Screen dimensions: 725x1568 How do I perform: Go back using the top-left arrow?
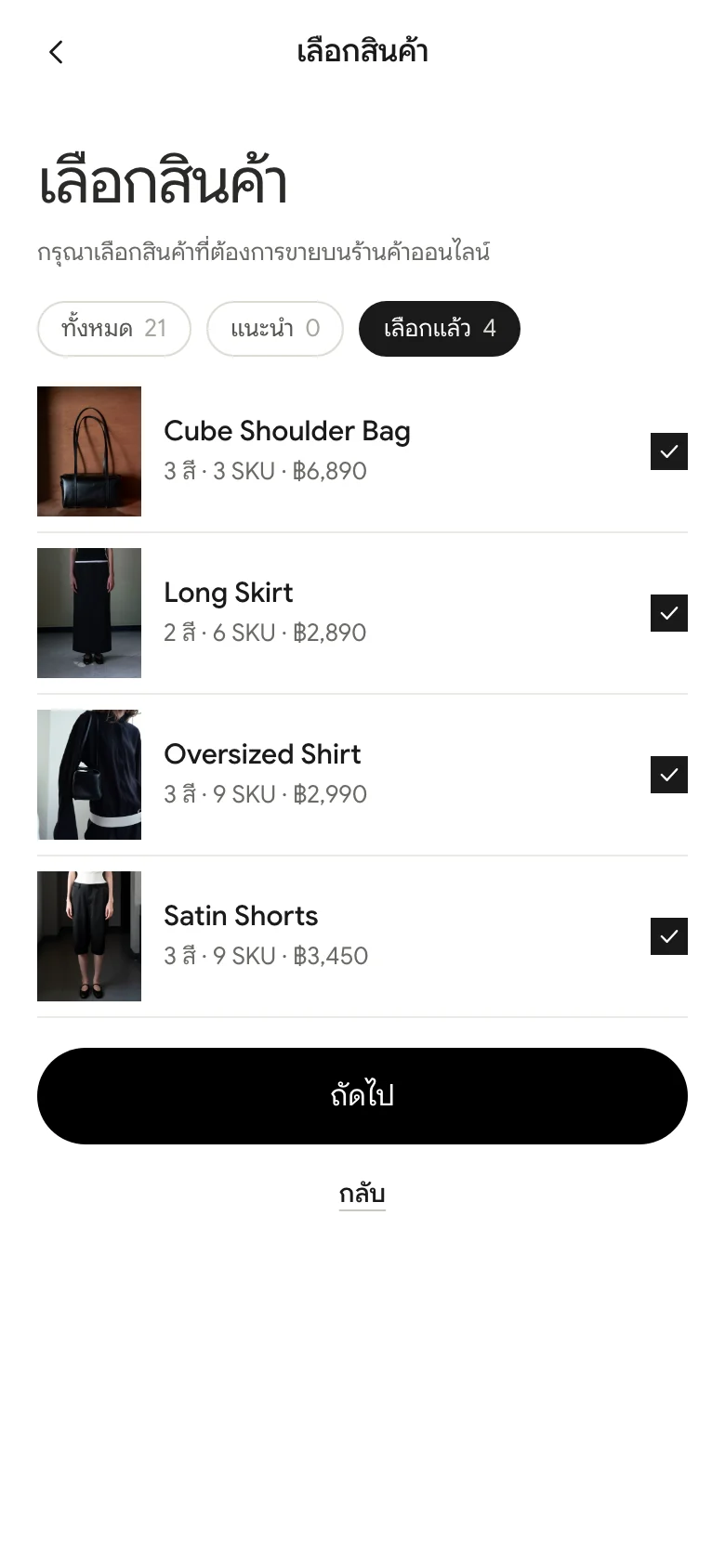point(56,52)
